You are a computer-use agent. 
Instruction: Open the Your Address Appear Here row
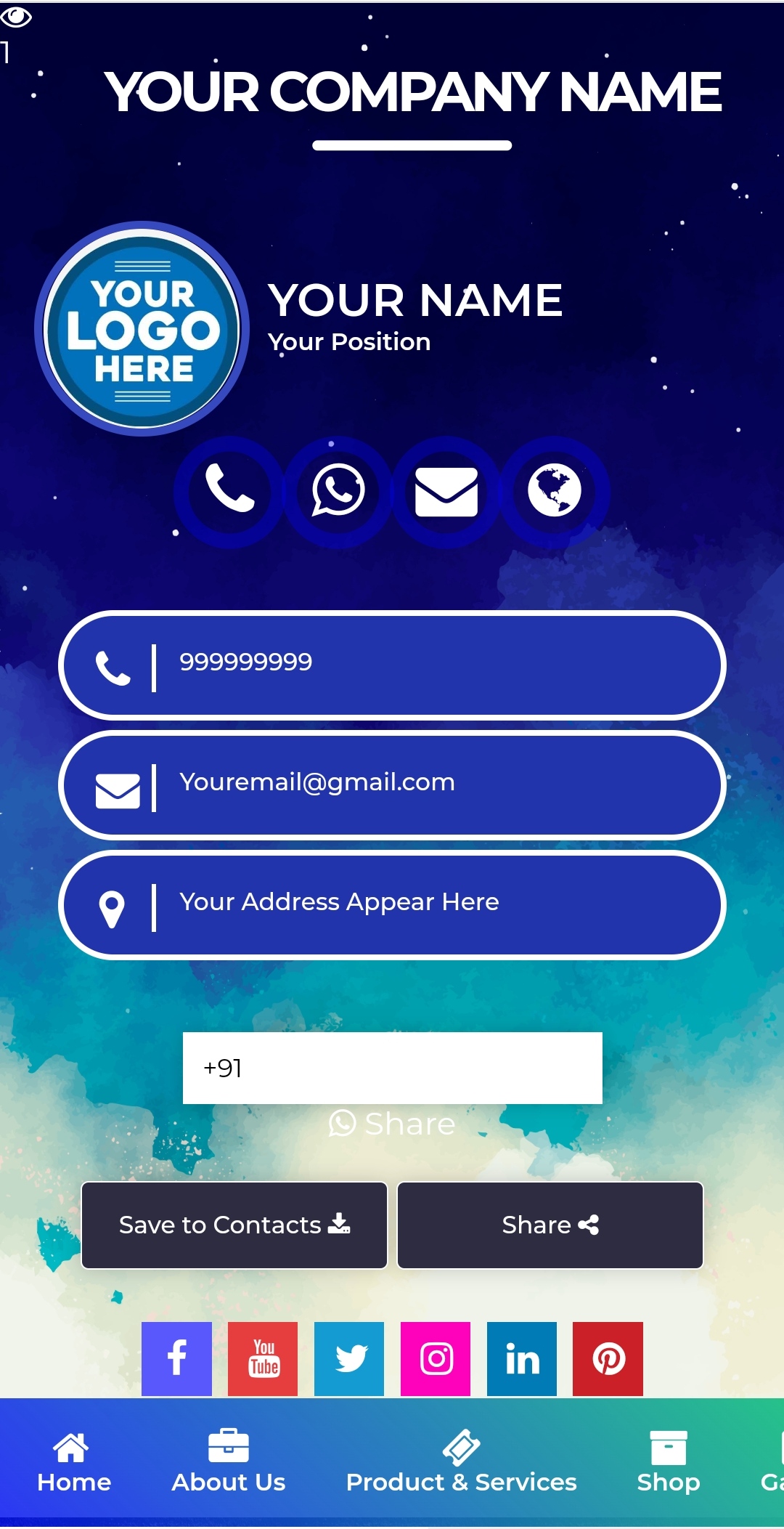[392, 904]
